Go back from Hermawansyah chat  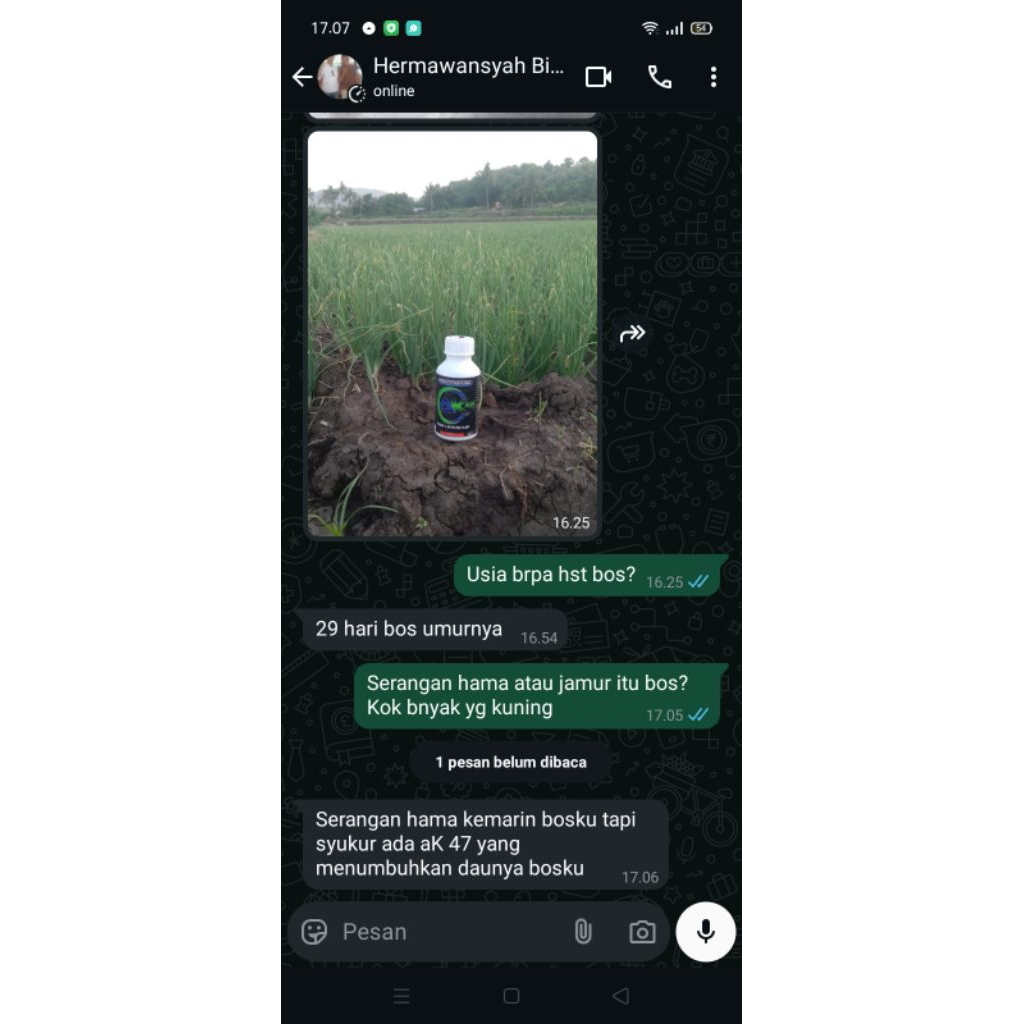click(302, 77)
